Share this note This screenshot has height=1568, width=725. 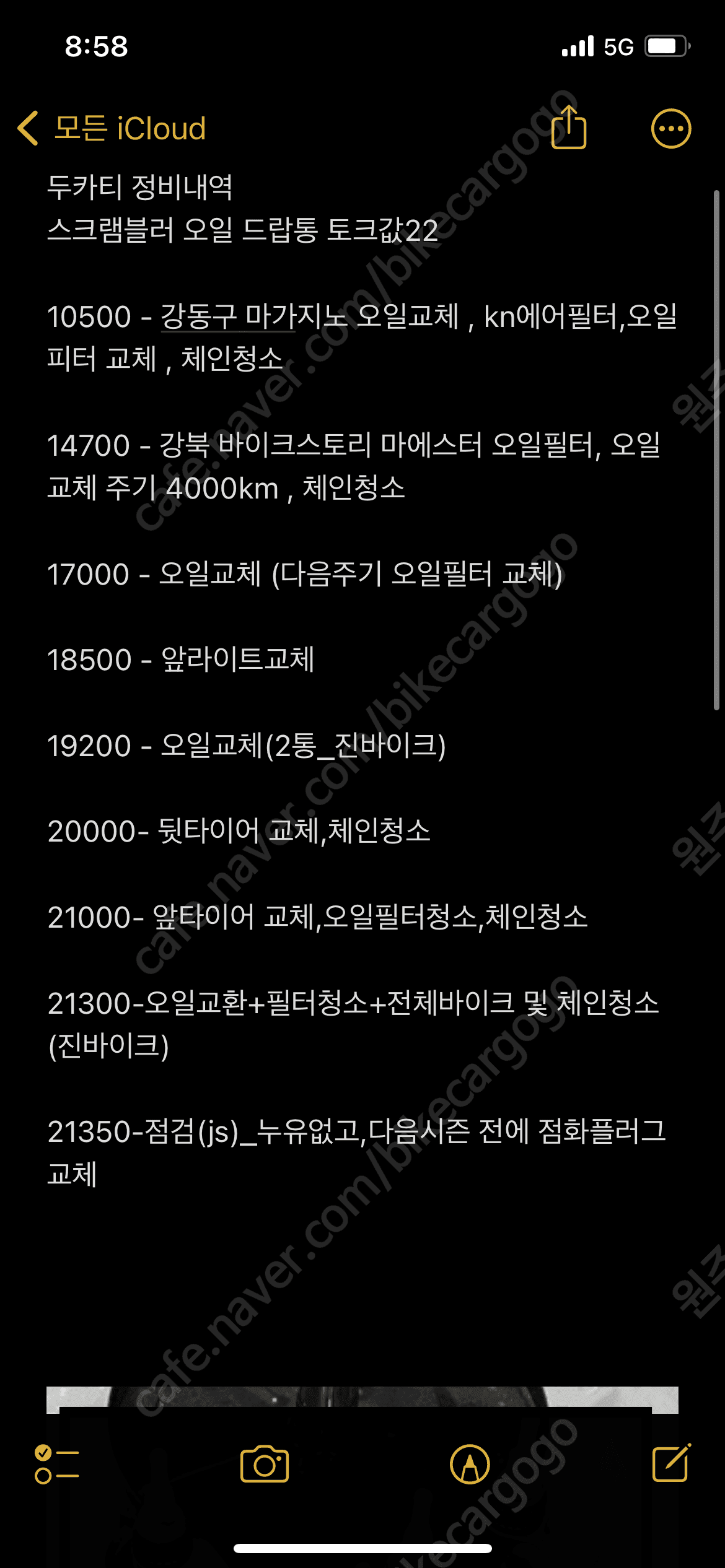pyautogui.click(x=569, y=128)
